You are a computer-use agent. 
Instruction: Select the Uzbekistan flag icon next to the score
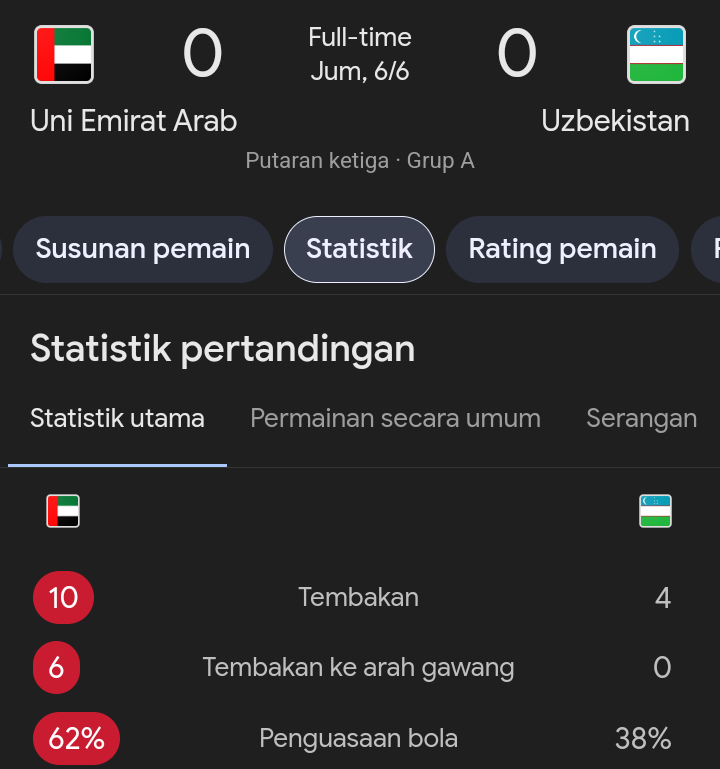coord(656,55)
